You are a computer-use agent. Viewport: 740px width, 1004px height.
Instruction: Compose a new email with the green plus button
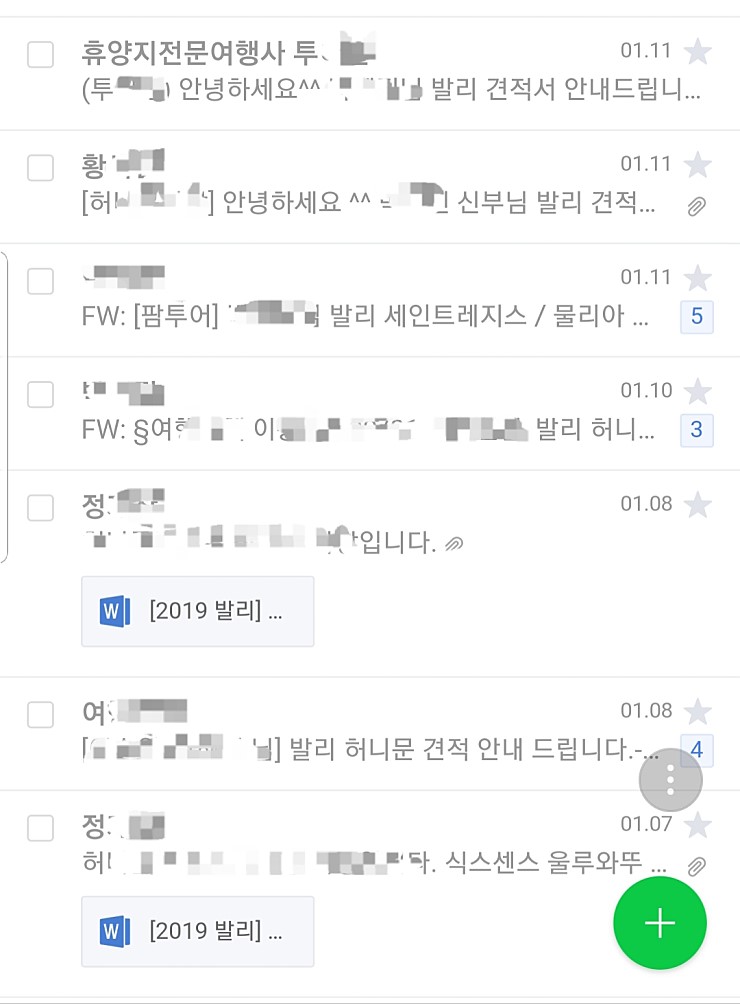(659, 924)
